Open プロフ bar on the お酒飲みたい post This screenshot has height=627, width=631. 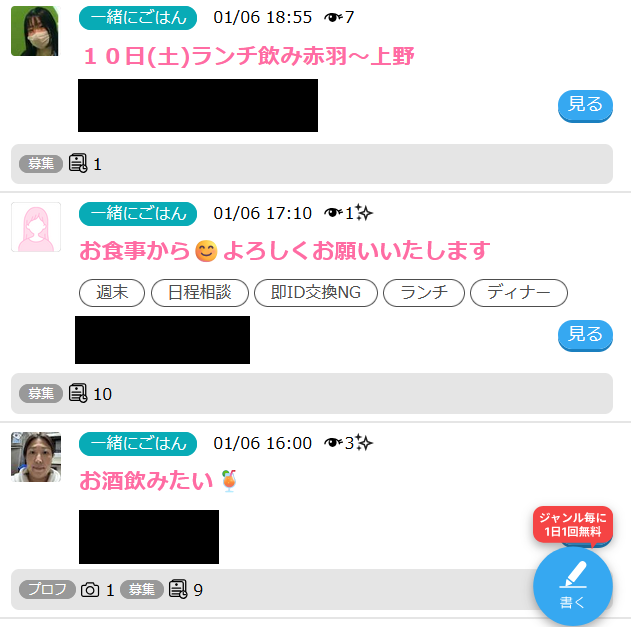click(47, 590)
